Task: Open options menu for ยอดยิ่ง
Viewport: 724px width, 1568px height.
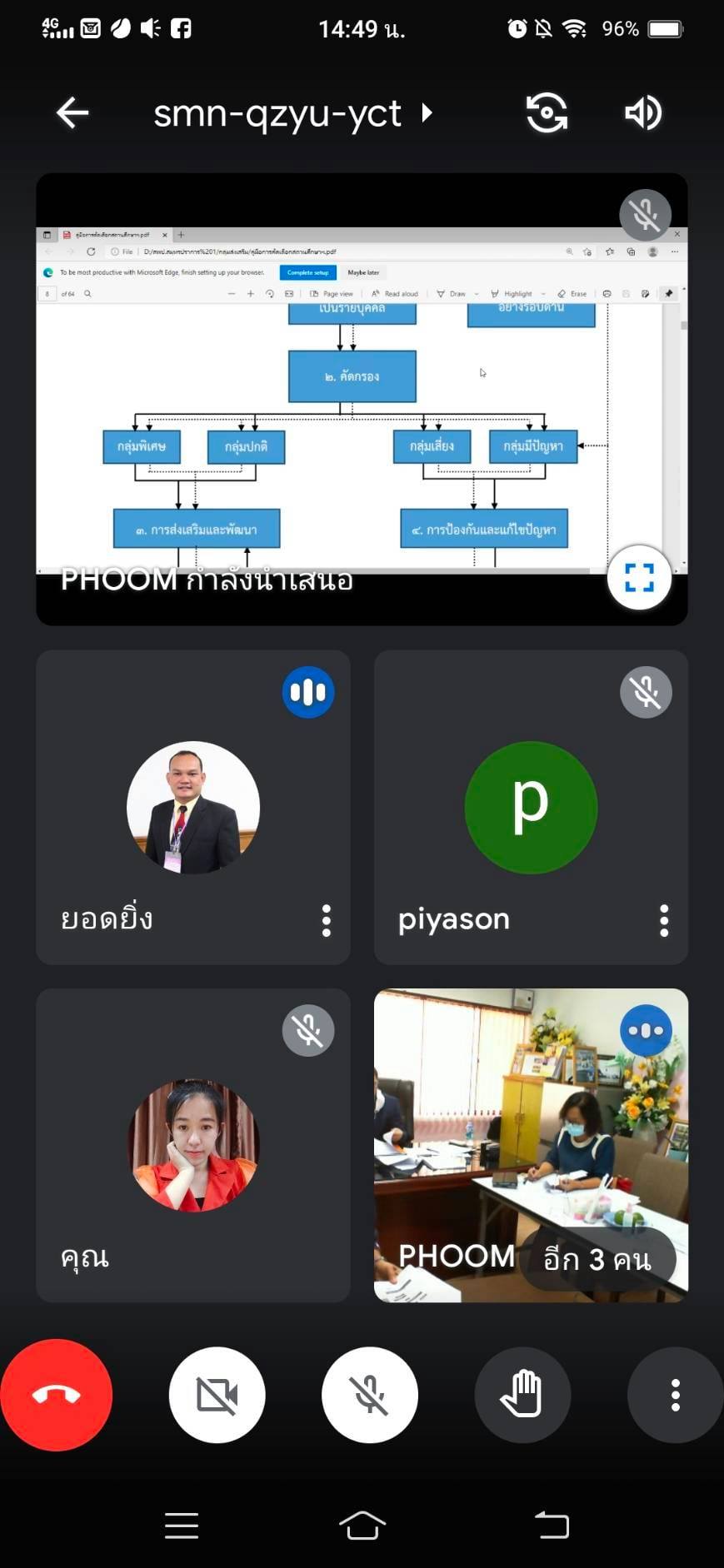Action: (327, 920)
